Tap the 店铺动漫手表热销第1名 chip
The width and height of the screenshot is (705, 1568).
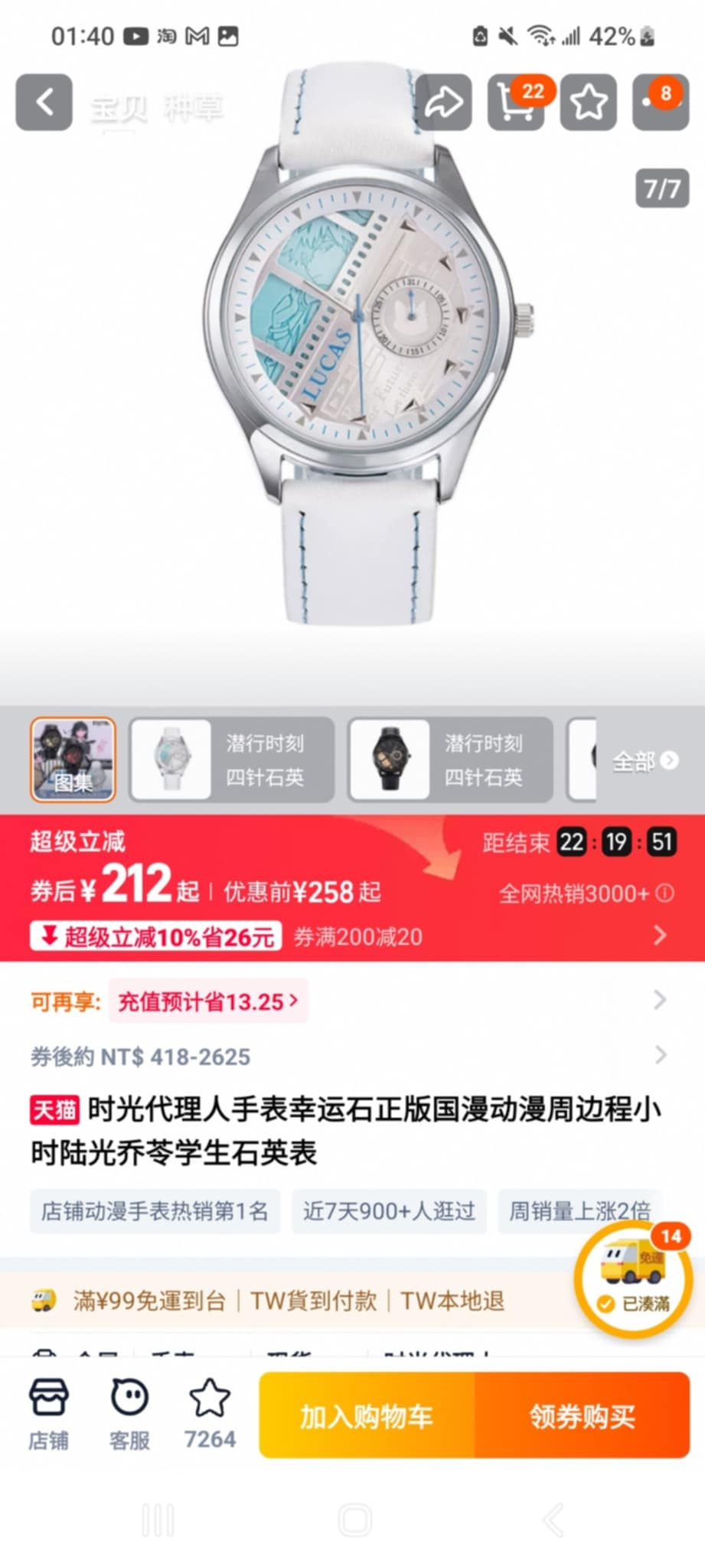(155, 1211)
